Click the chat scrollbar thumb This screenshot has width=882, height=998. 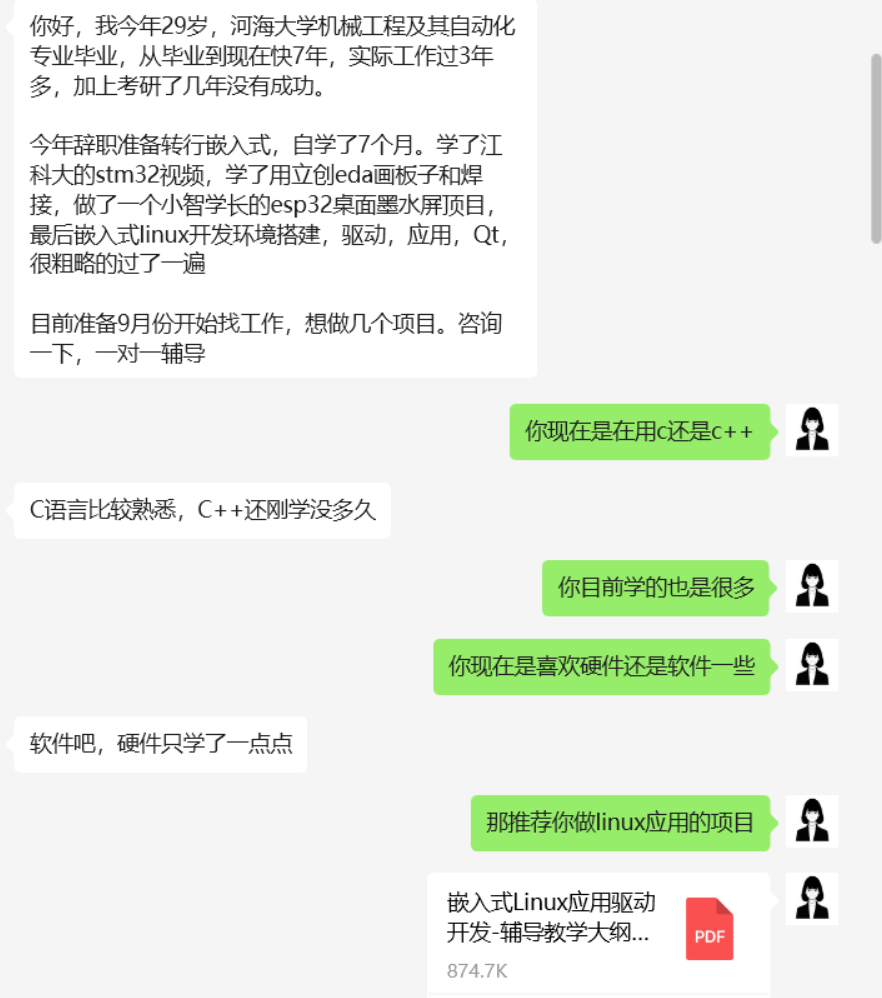[876, 149]
